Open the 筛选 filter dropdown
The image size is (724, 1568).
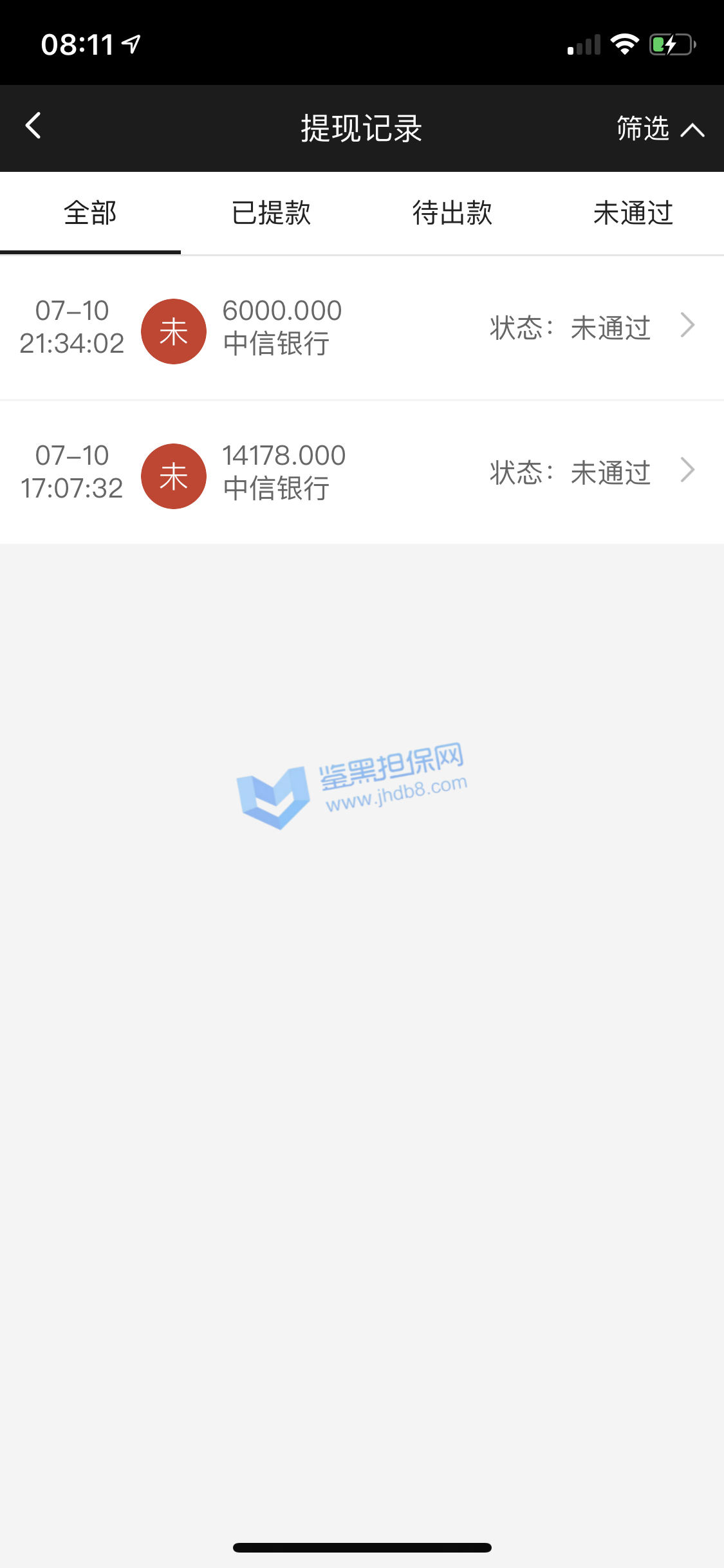pos(659,129)
